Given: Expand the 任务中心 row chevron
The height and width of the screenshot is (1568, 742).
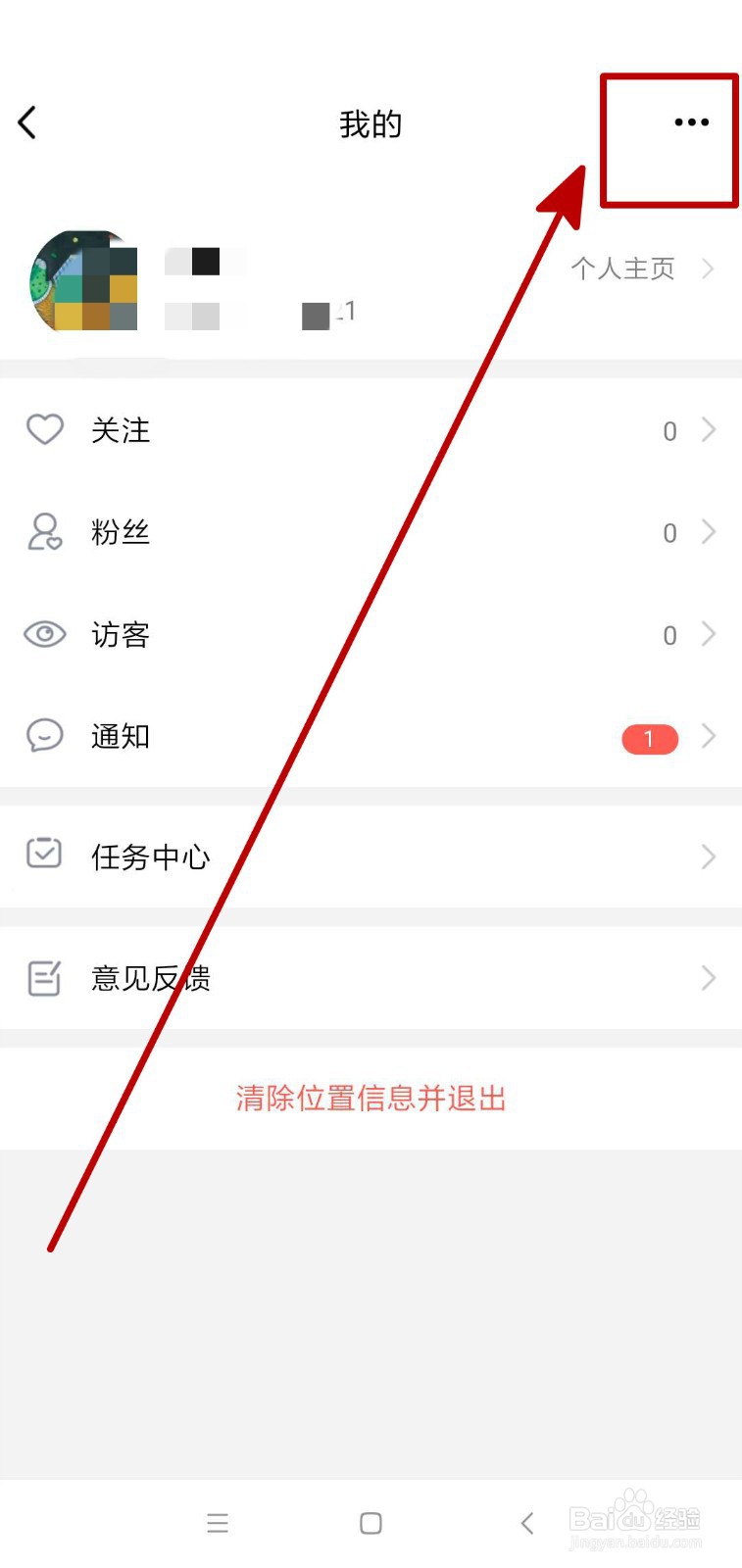Looking at the screenshot, I should click(709, 856).
